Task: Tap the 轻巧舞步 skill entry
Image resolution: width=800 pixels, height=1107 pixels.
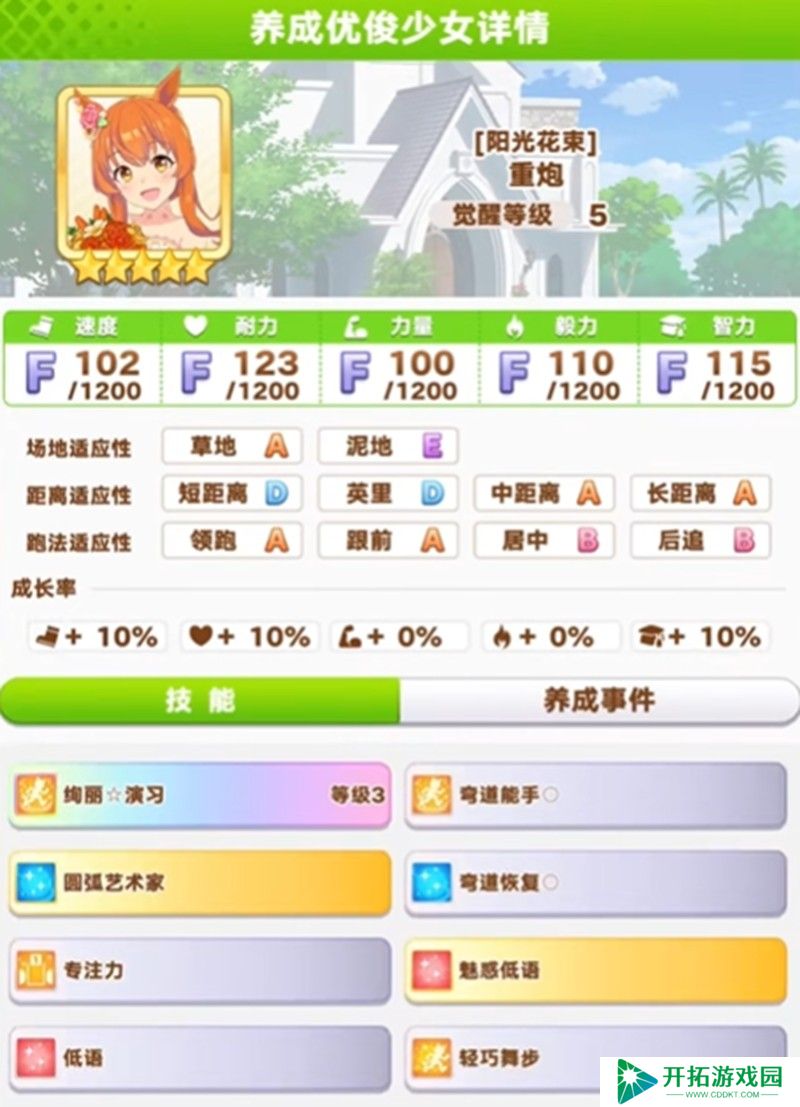Action: (x=500, y=1057)
